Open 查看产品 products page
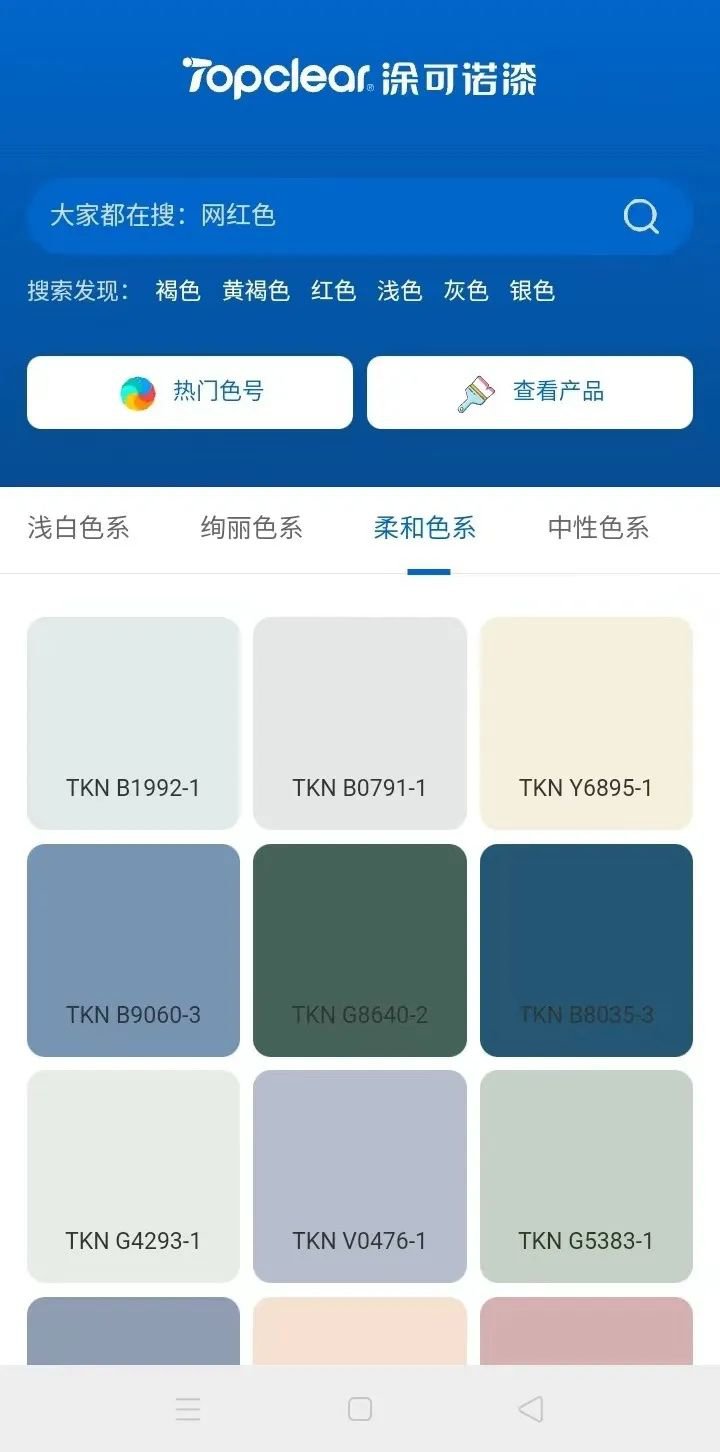This screenshot has width=720, height=1452. [x=530, y=392]
